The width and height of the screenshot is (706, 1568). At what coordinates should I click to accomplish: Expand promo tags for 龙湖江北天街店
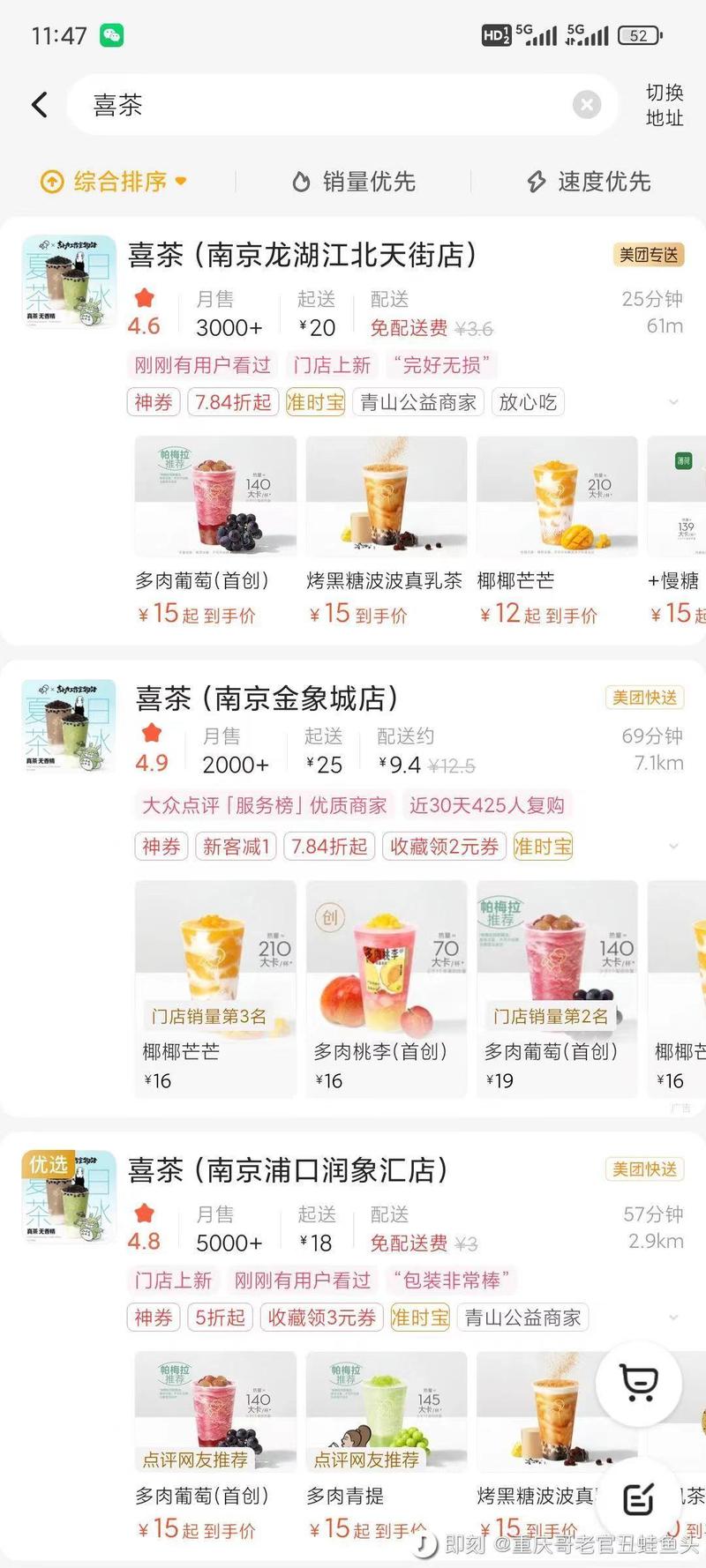(x=673, y=402)
